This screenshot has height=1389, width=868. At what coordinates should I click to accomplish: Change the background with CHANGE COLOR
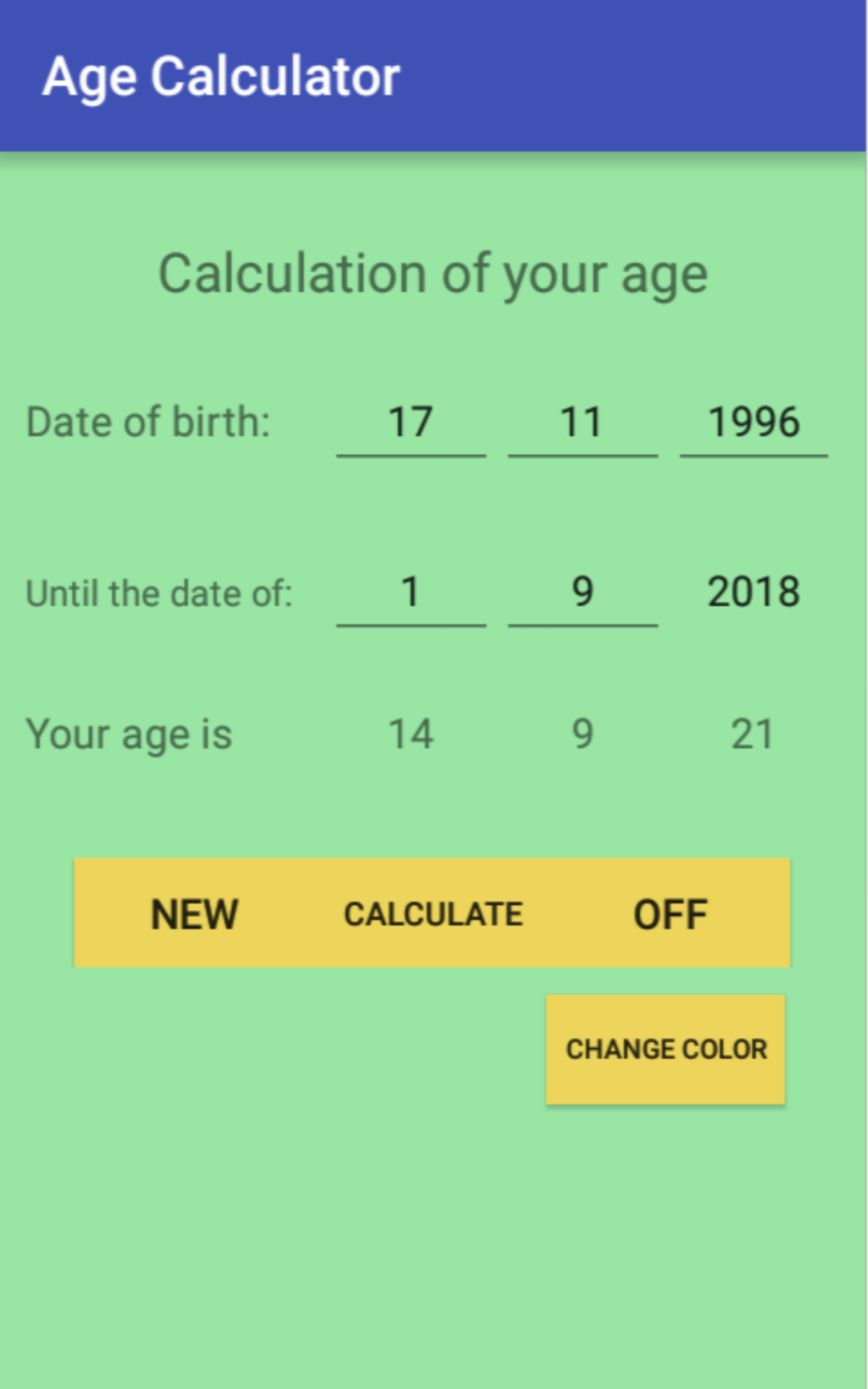(665, 1050)
